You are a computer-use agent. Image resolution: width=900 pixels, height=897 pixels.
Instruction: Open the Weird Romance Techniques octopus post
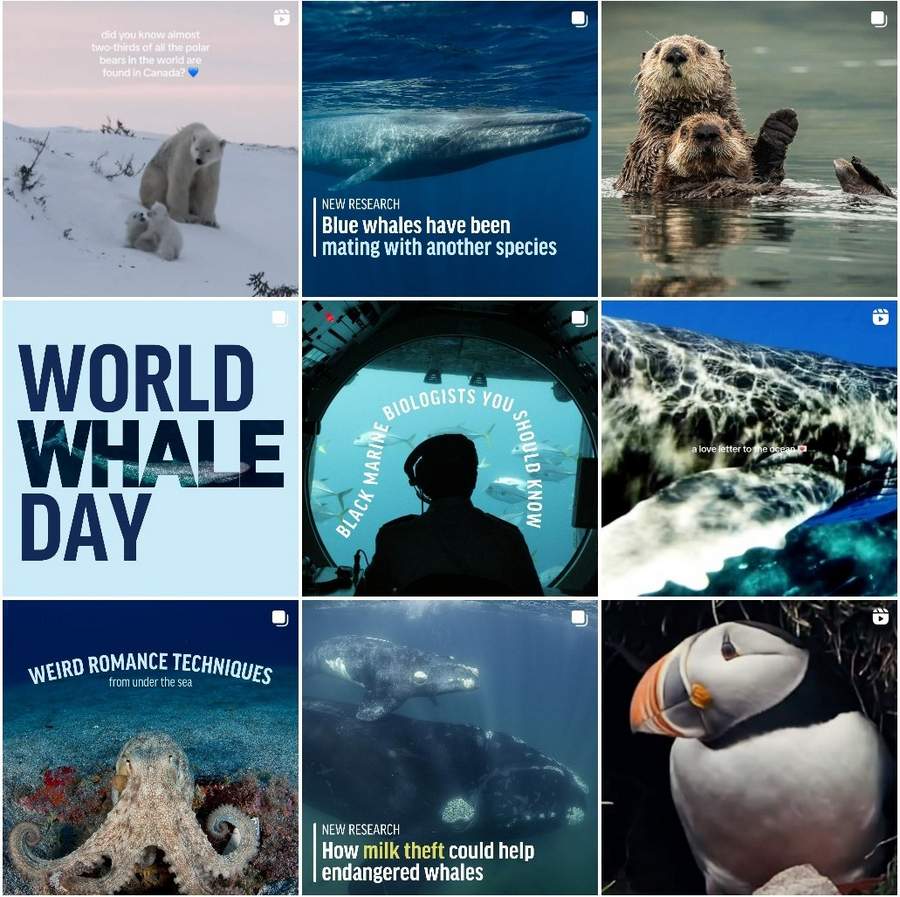[150, 747]
